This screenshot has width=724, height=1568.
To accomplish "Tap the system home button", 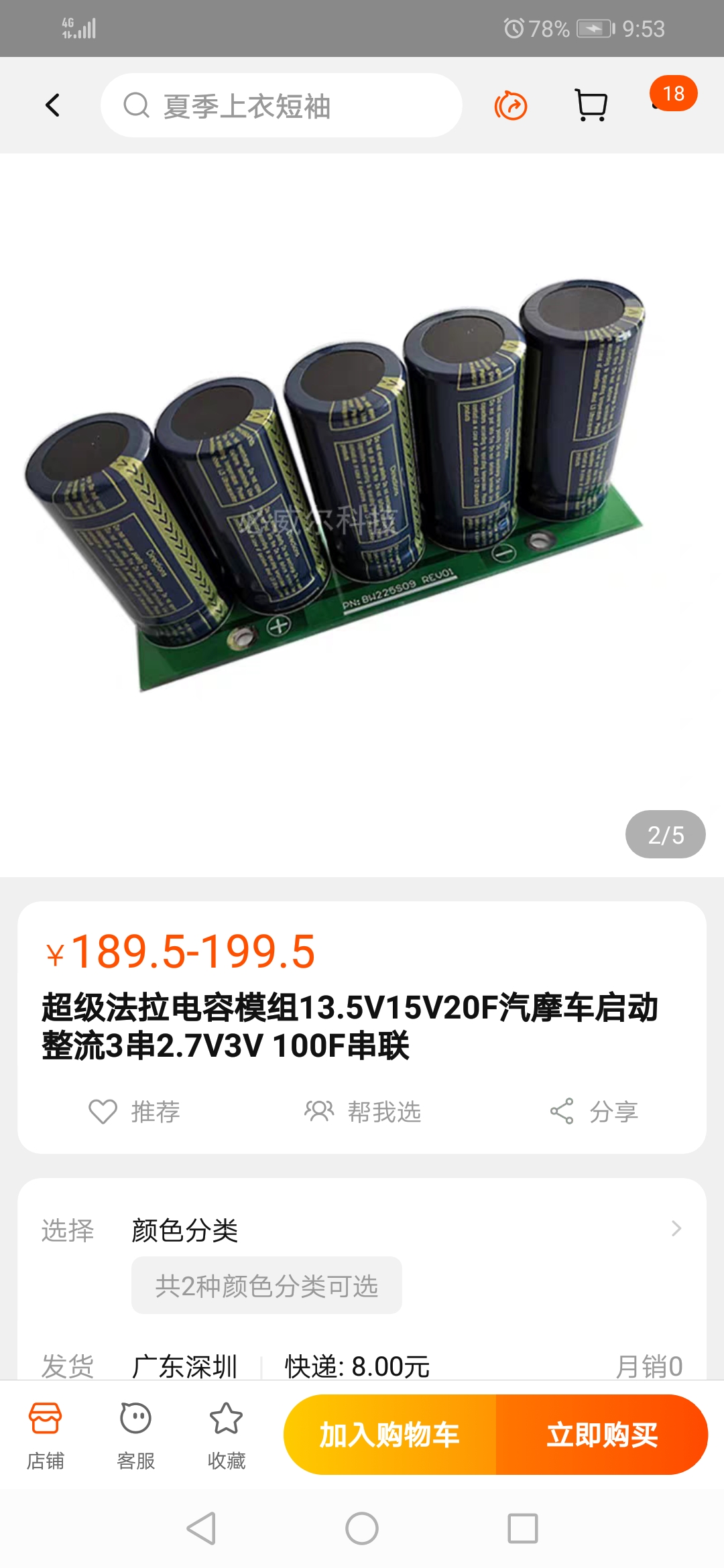I will click(362, 1528).
